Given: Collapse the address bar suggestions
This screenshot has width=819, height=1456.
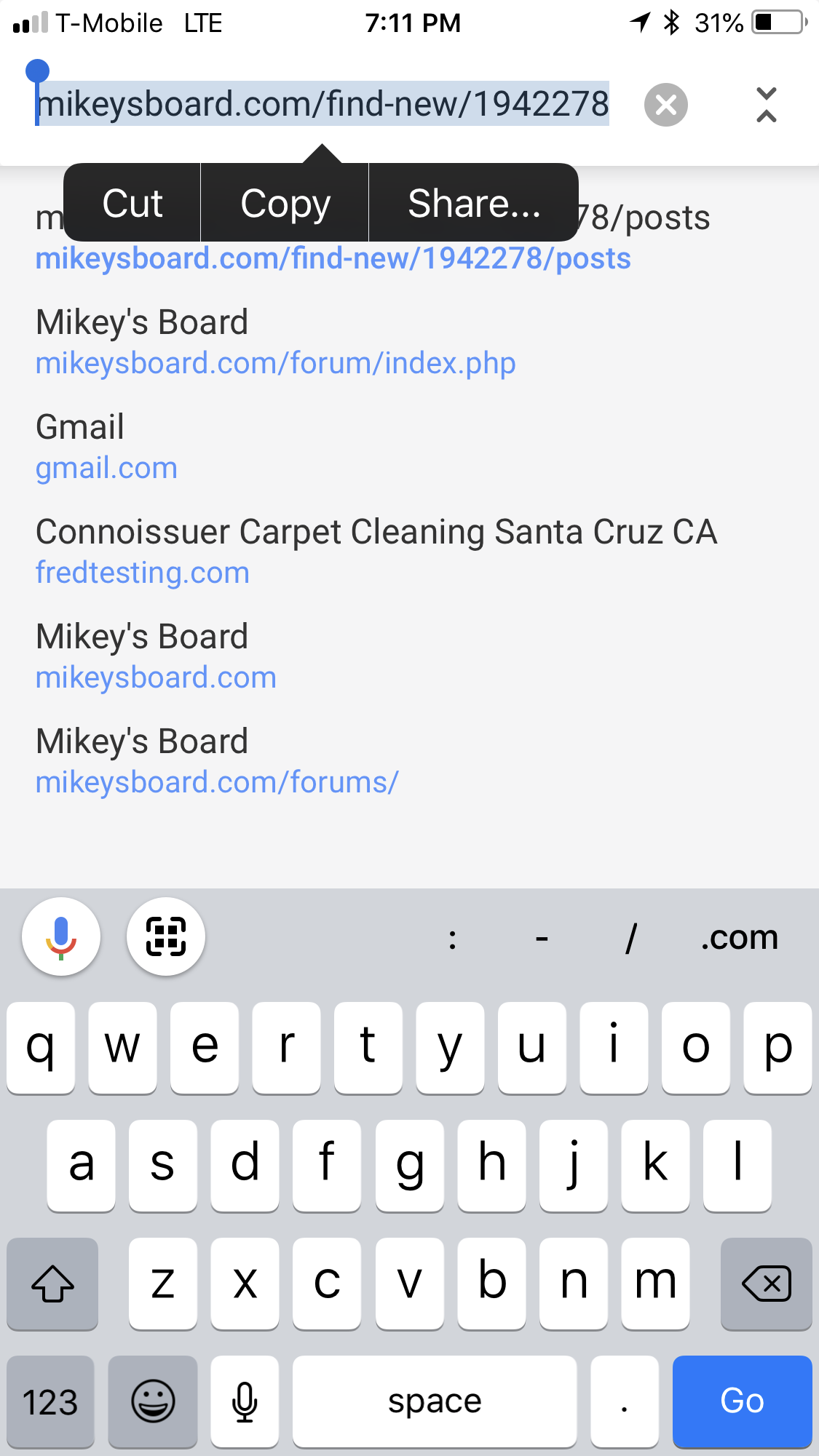Looking at the screenshot, I should pos(766,105).
